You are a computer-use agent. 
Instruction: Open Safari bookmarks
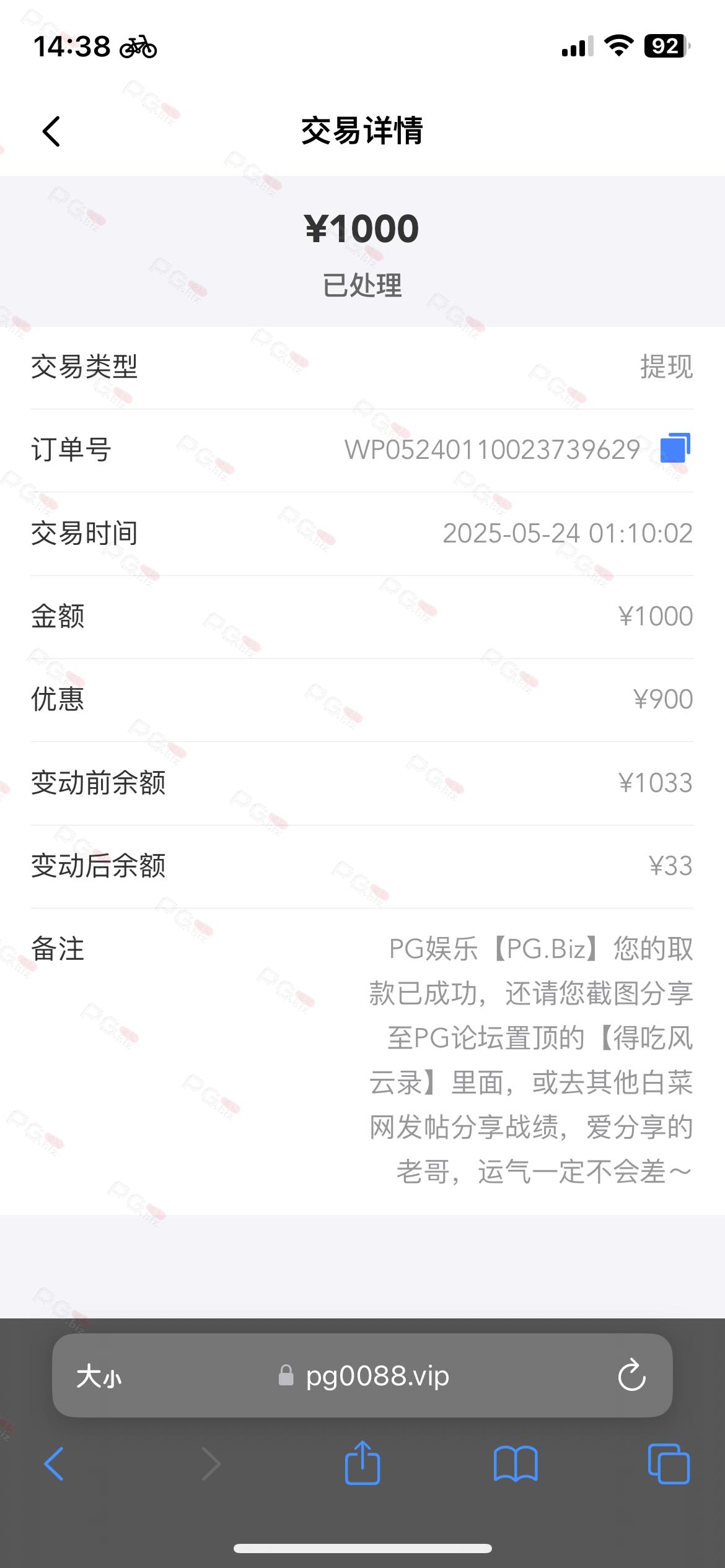click(516, 1464)
